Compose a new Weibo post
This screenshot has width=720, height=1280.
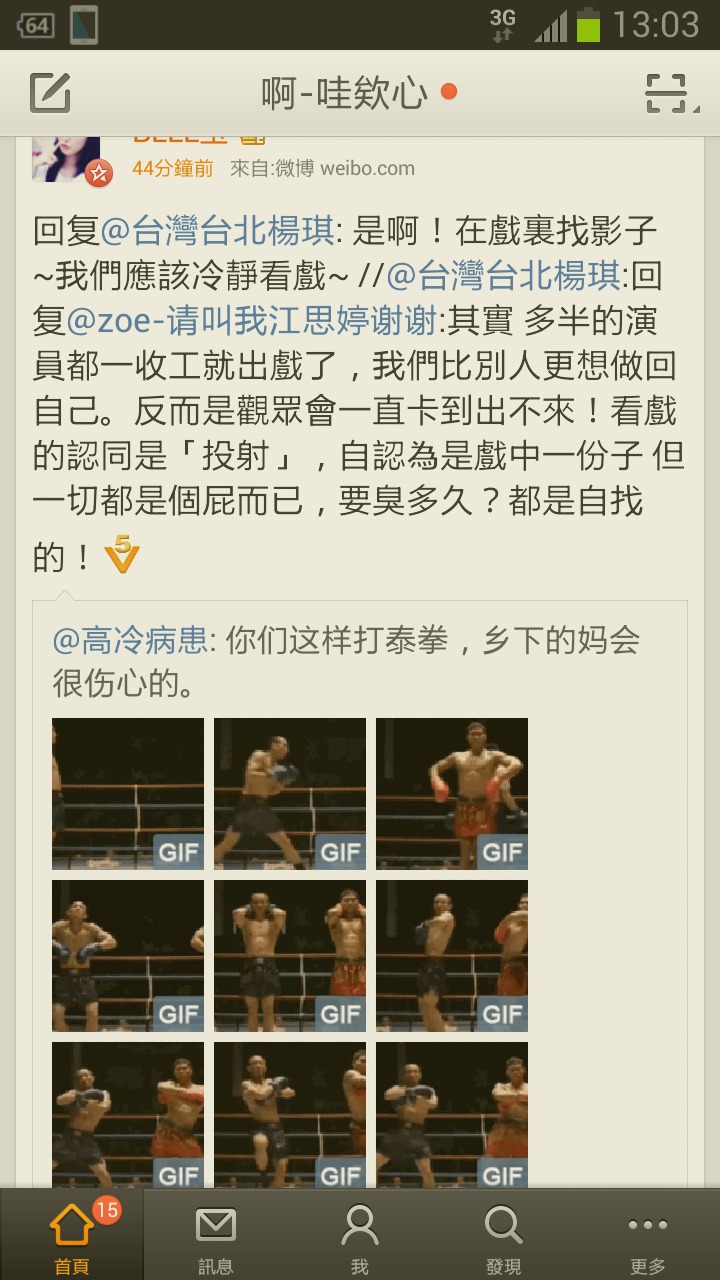[51, 93]
